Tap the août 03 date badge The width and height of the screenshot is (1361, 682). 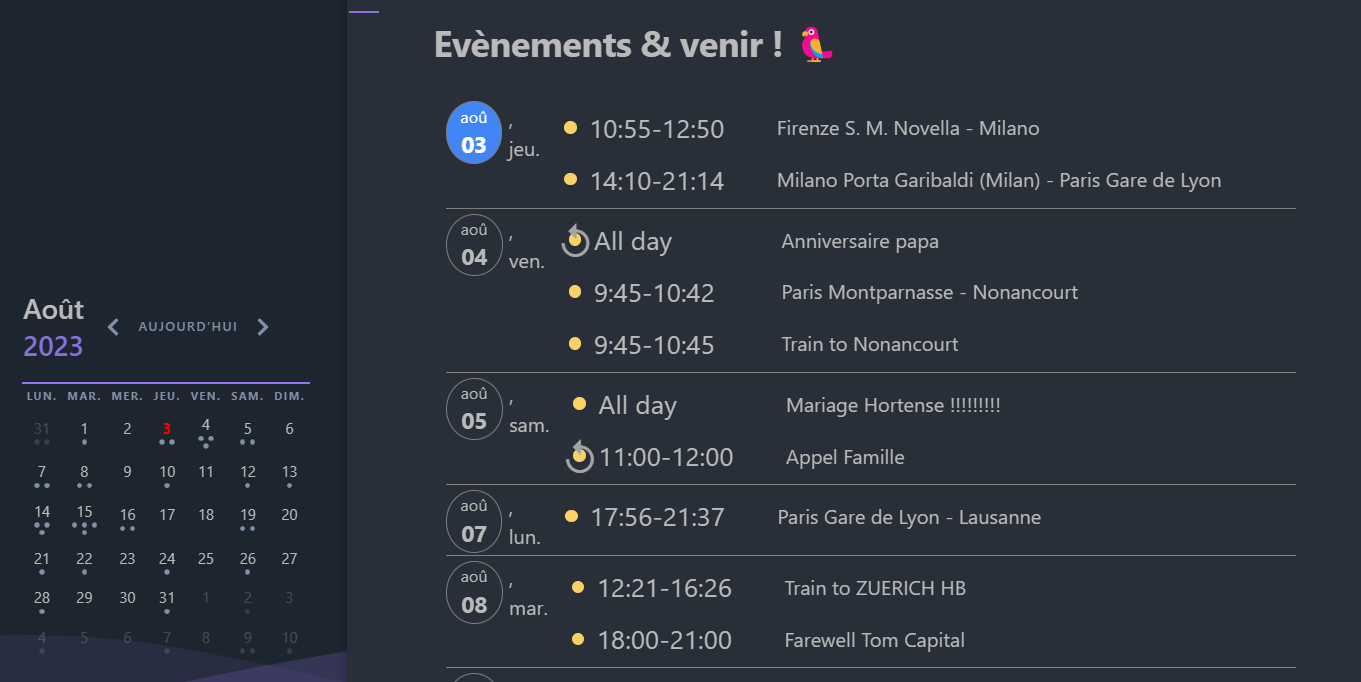(473, 133)
